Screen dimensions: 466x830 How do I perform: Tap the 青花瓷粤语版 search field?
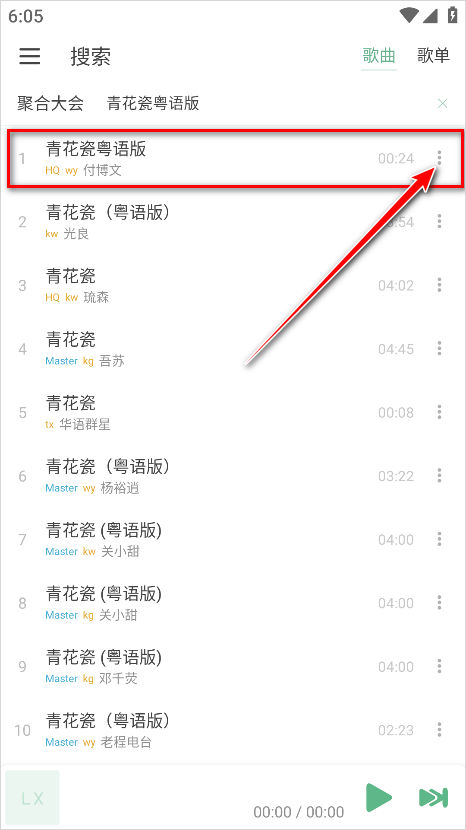(x=265, y=103)
